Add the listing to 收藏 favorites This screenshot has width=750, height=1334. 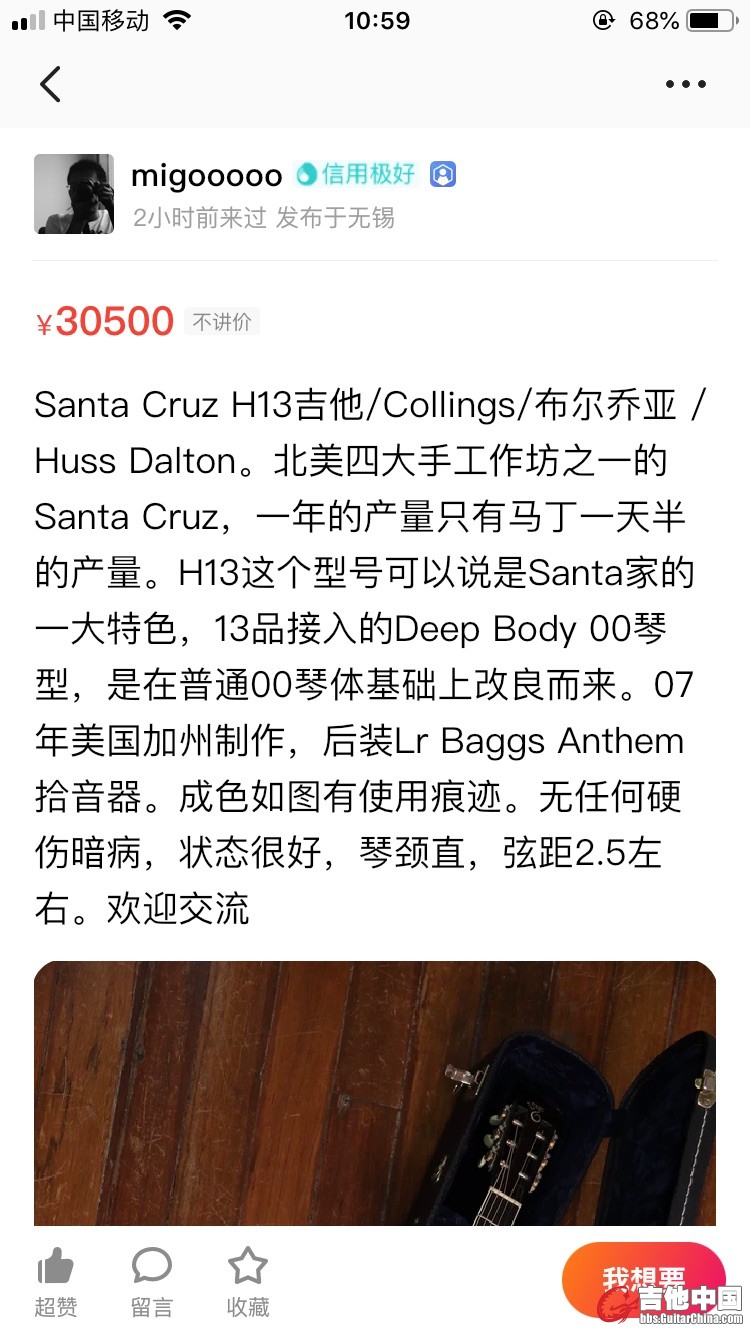tap(247, 1281)
